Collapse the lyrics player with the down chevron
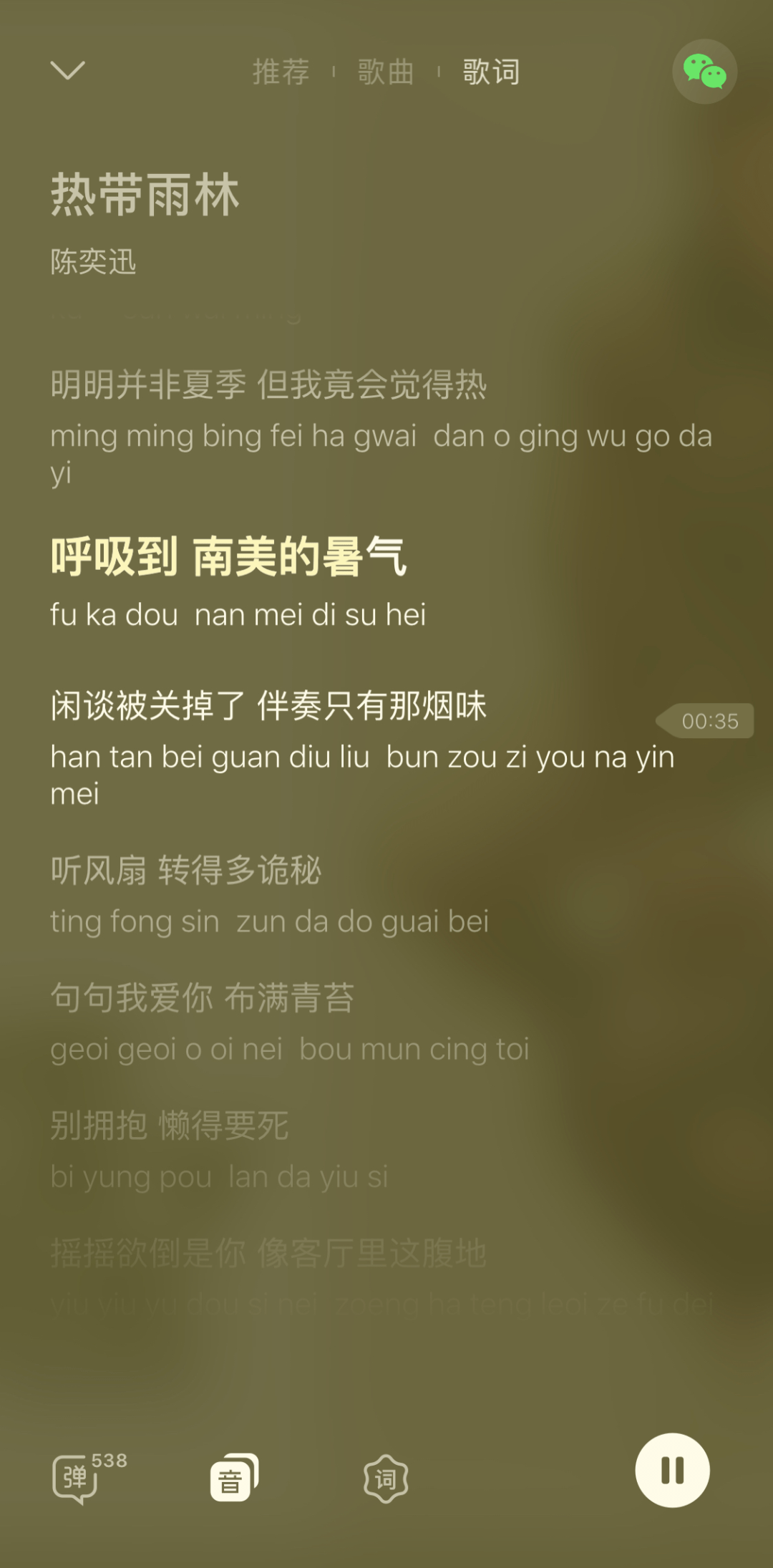This screenshot has width=773, height=1568. 68,70
